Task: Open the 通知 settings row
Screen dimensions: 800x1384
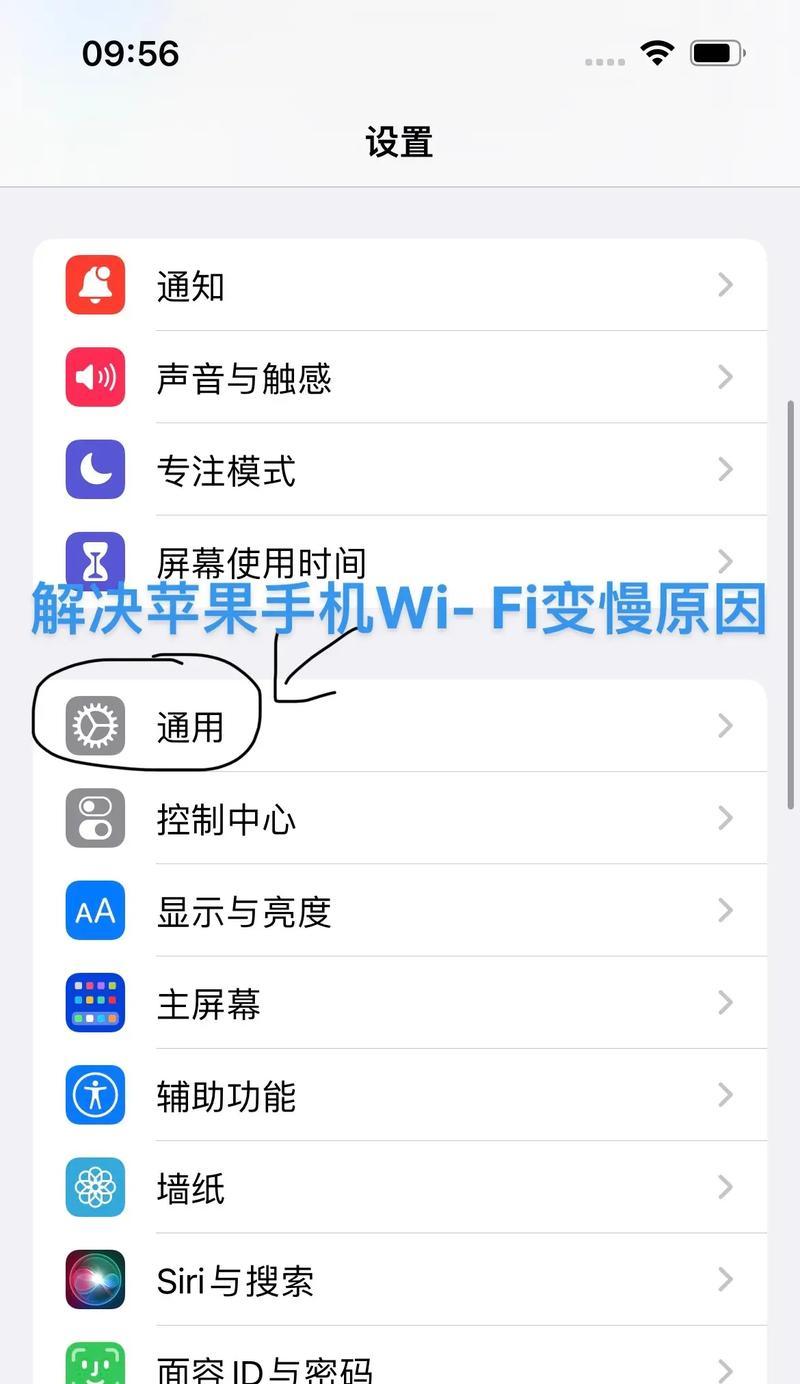Action: click(x=400, y=286)
